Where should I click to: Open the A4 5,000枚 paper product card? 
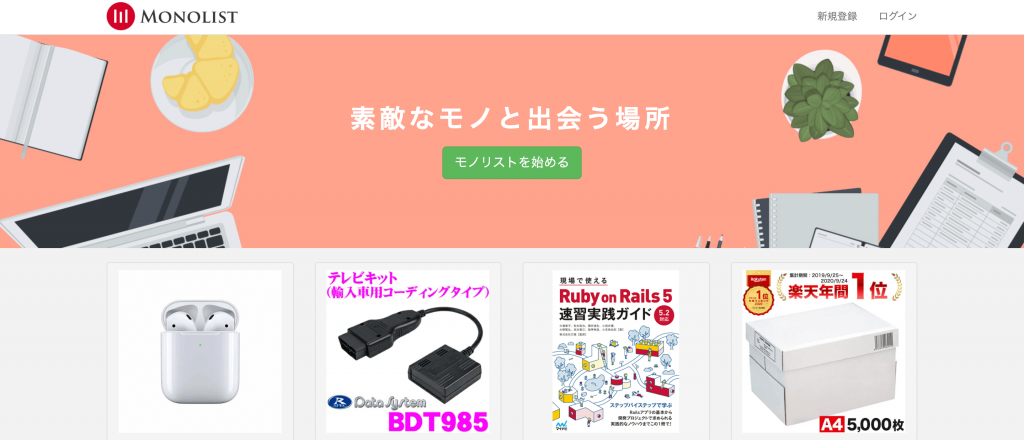824,350
